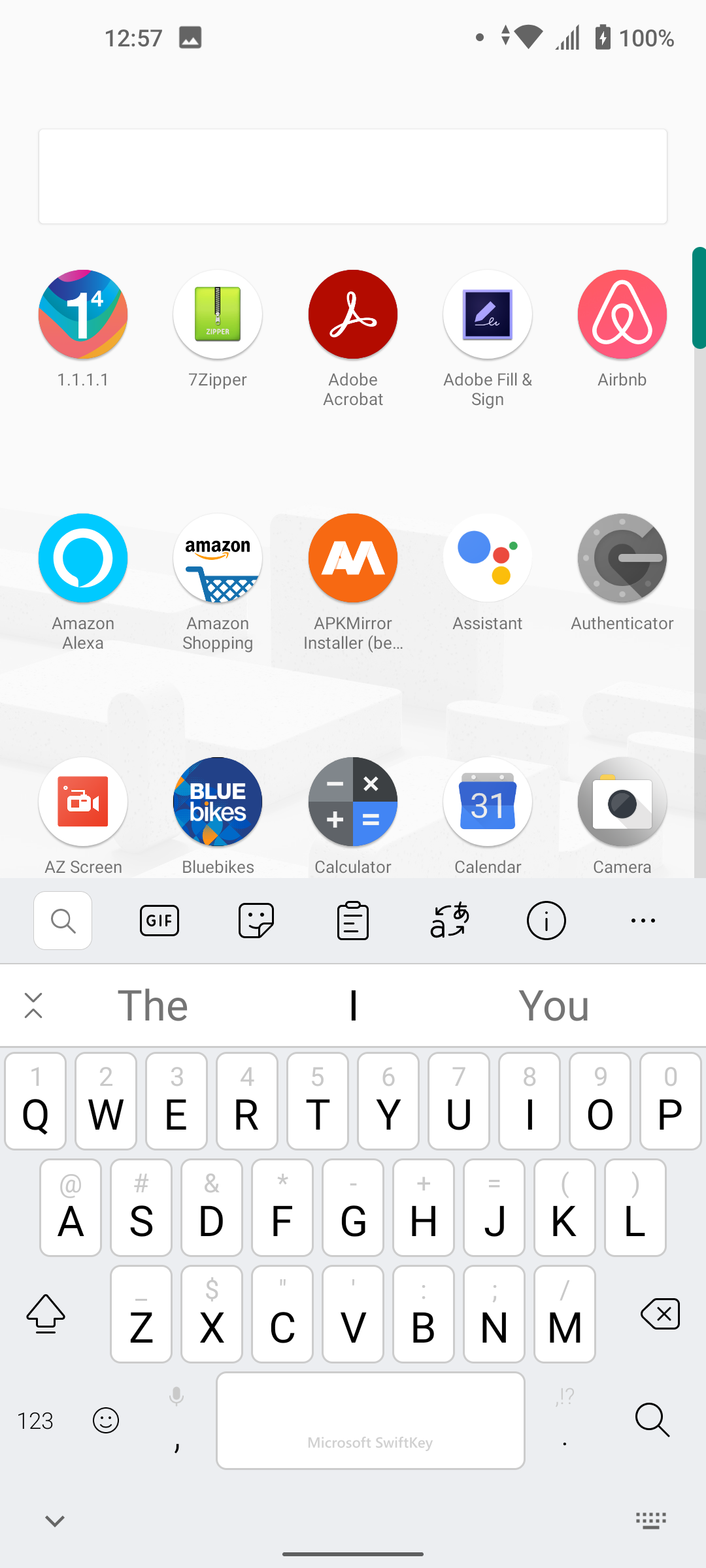Viewport: 706px width, 1568px height.
Task: Launch the Amazon Alexa app
Action: (x=82, y=558)
